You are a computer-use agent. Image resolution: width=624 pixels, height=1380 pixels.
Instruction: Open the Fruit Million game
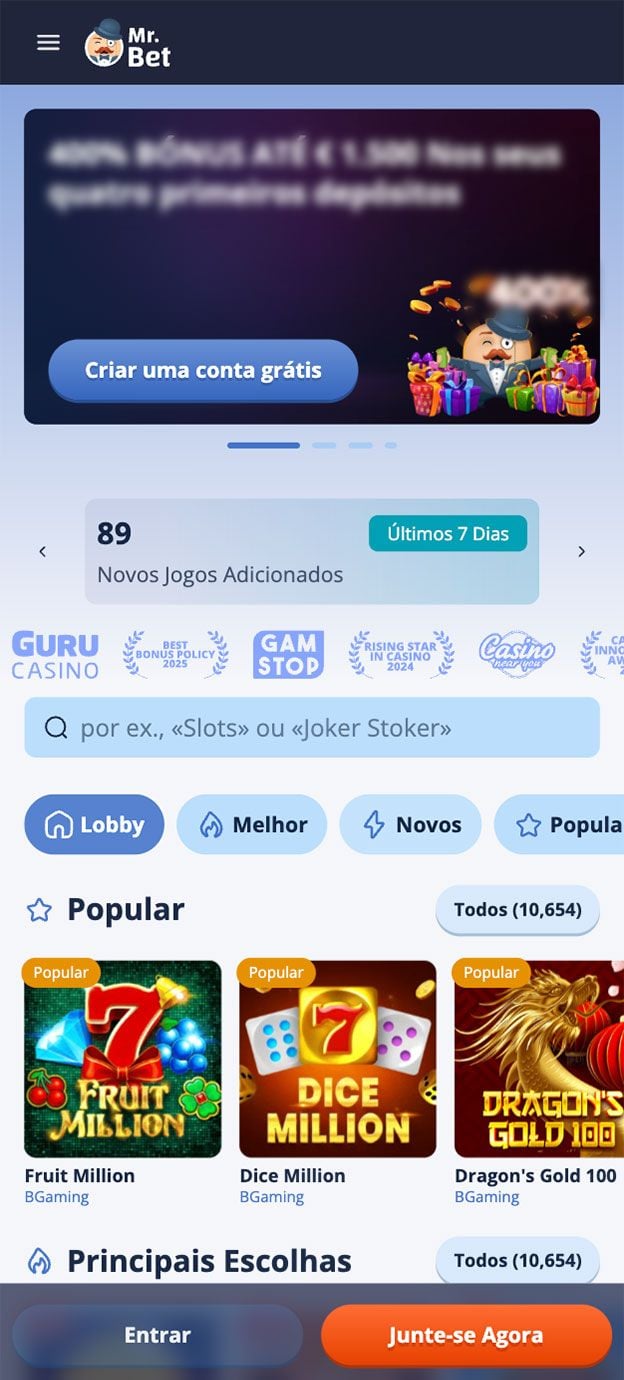pos(122,1059)
